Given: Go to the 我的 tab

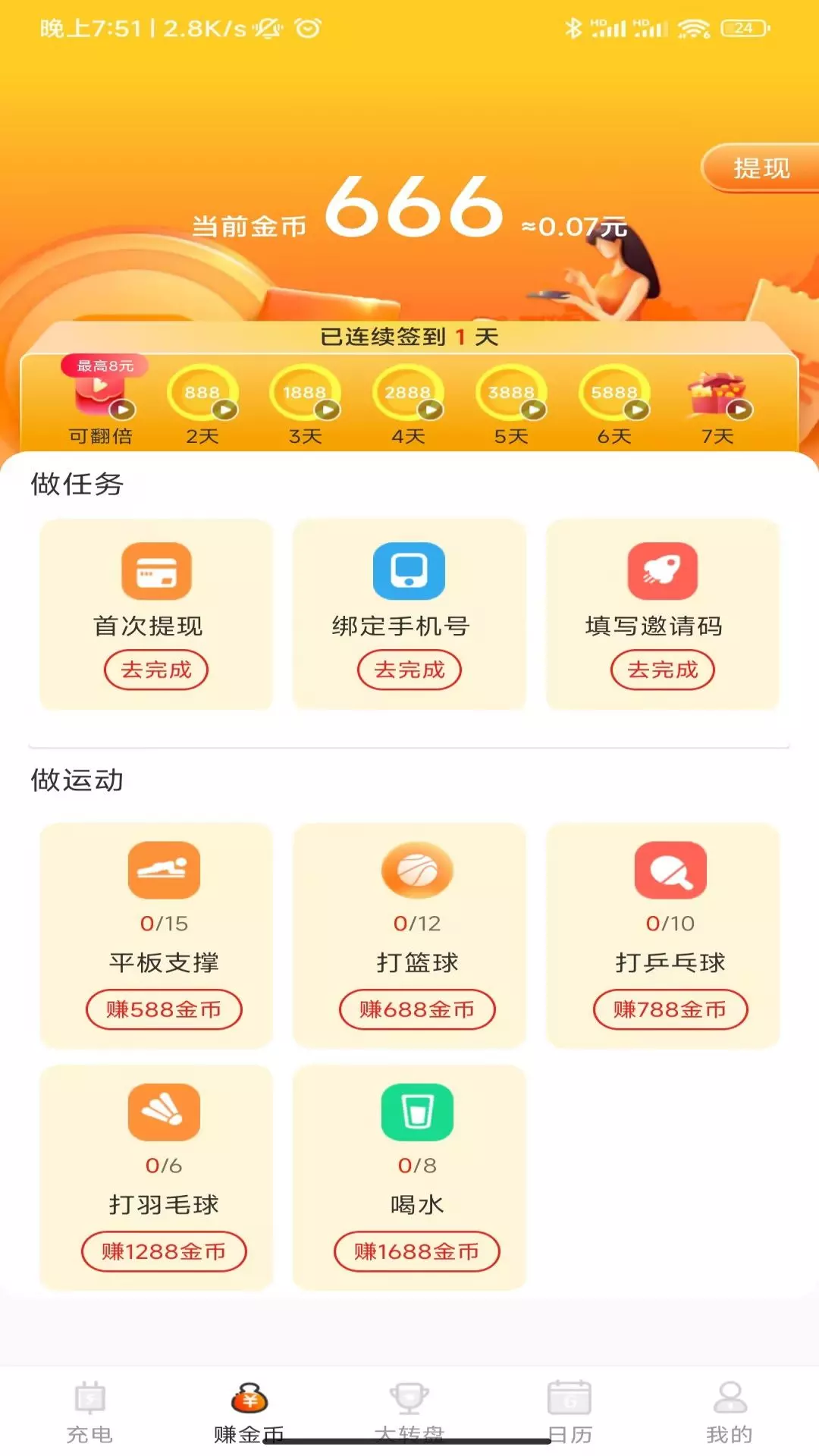Looking at the screenshot, I should tap(730, 1412).
